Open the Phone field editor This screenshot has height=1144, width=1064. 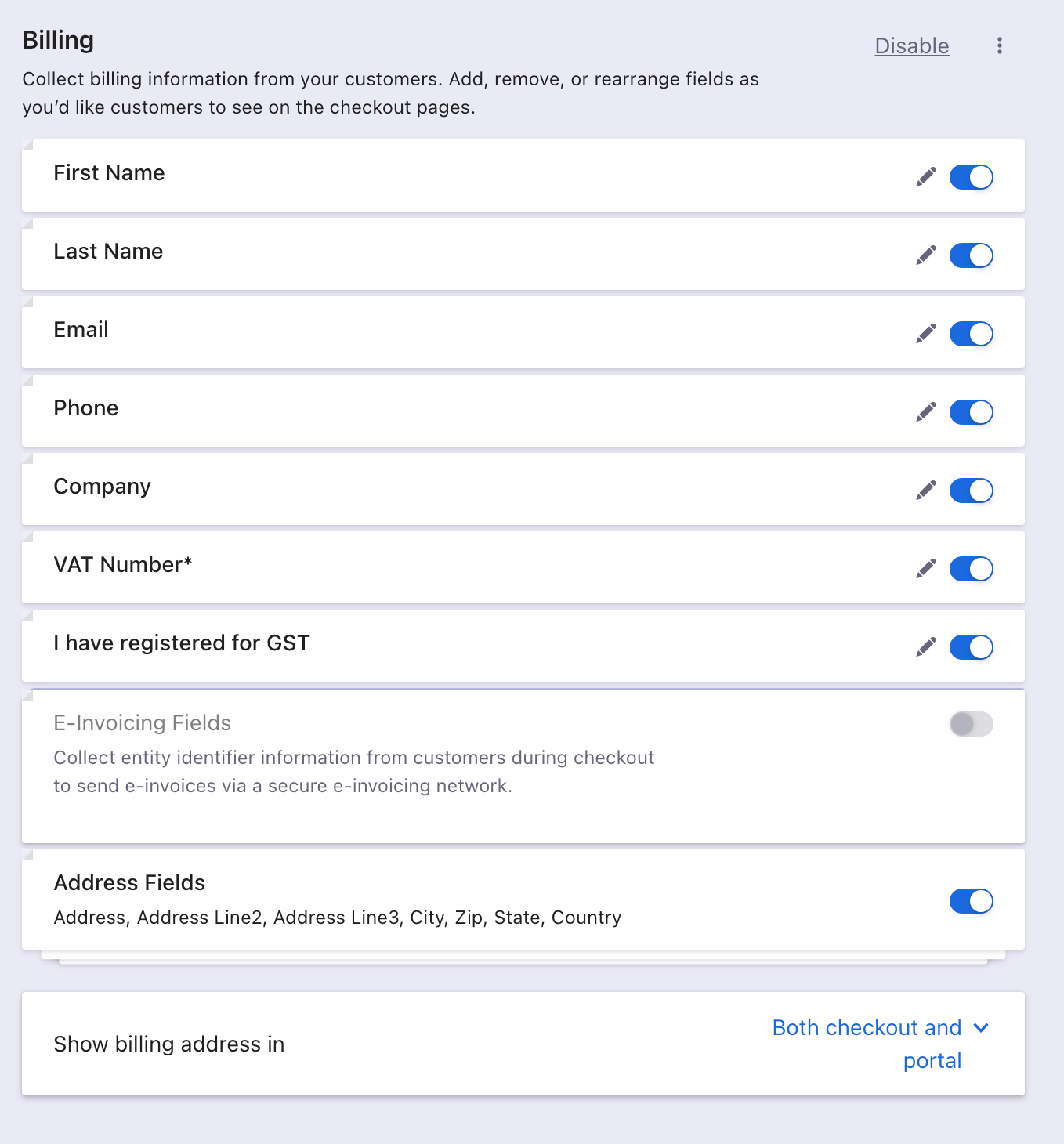point(925,412)
